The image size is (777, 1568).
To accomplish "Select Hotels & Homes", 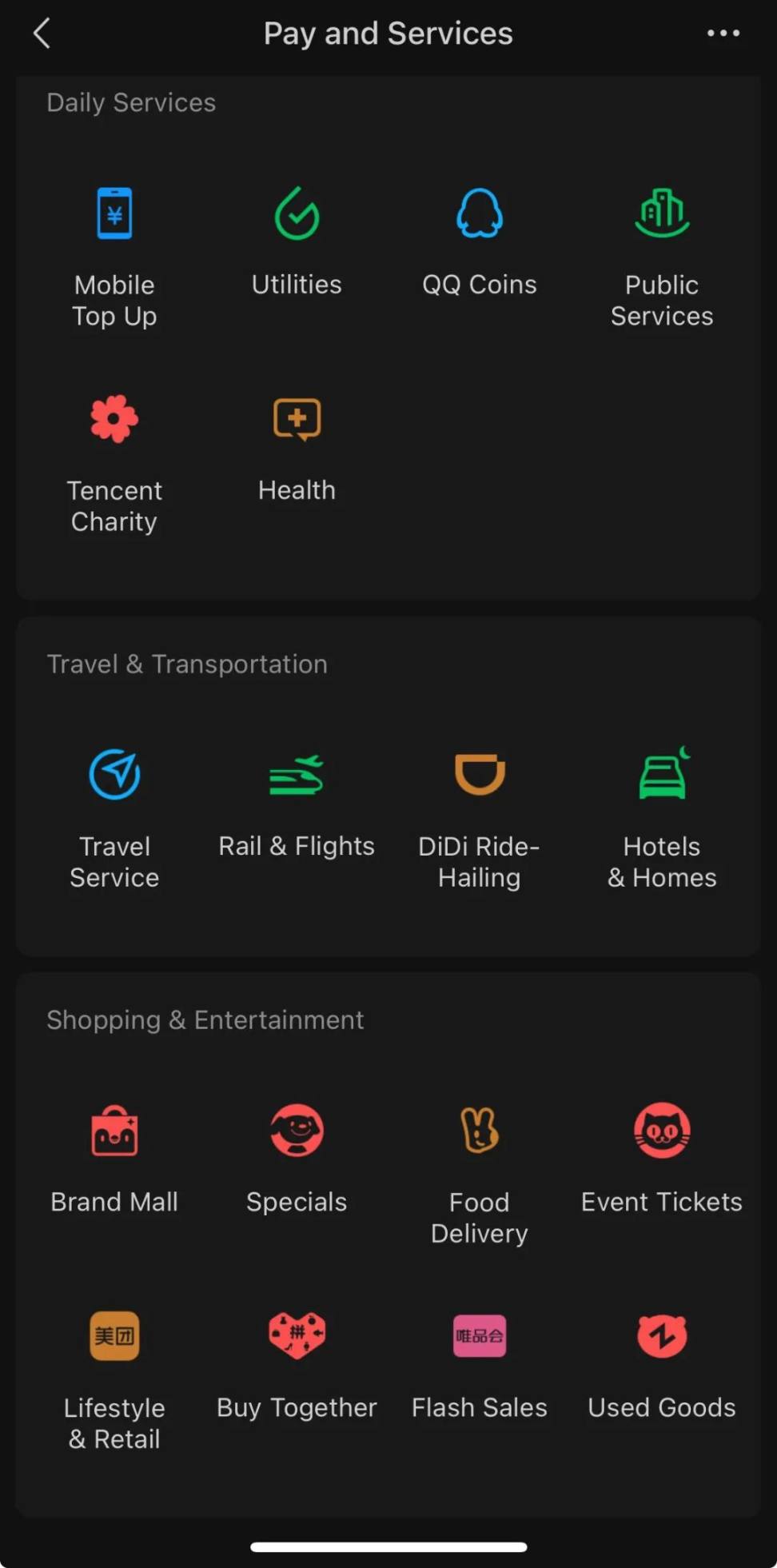I will tap(662, 775).
